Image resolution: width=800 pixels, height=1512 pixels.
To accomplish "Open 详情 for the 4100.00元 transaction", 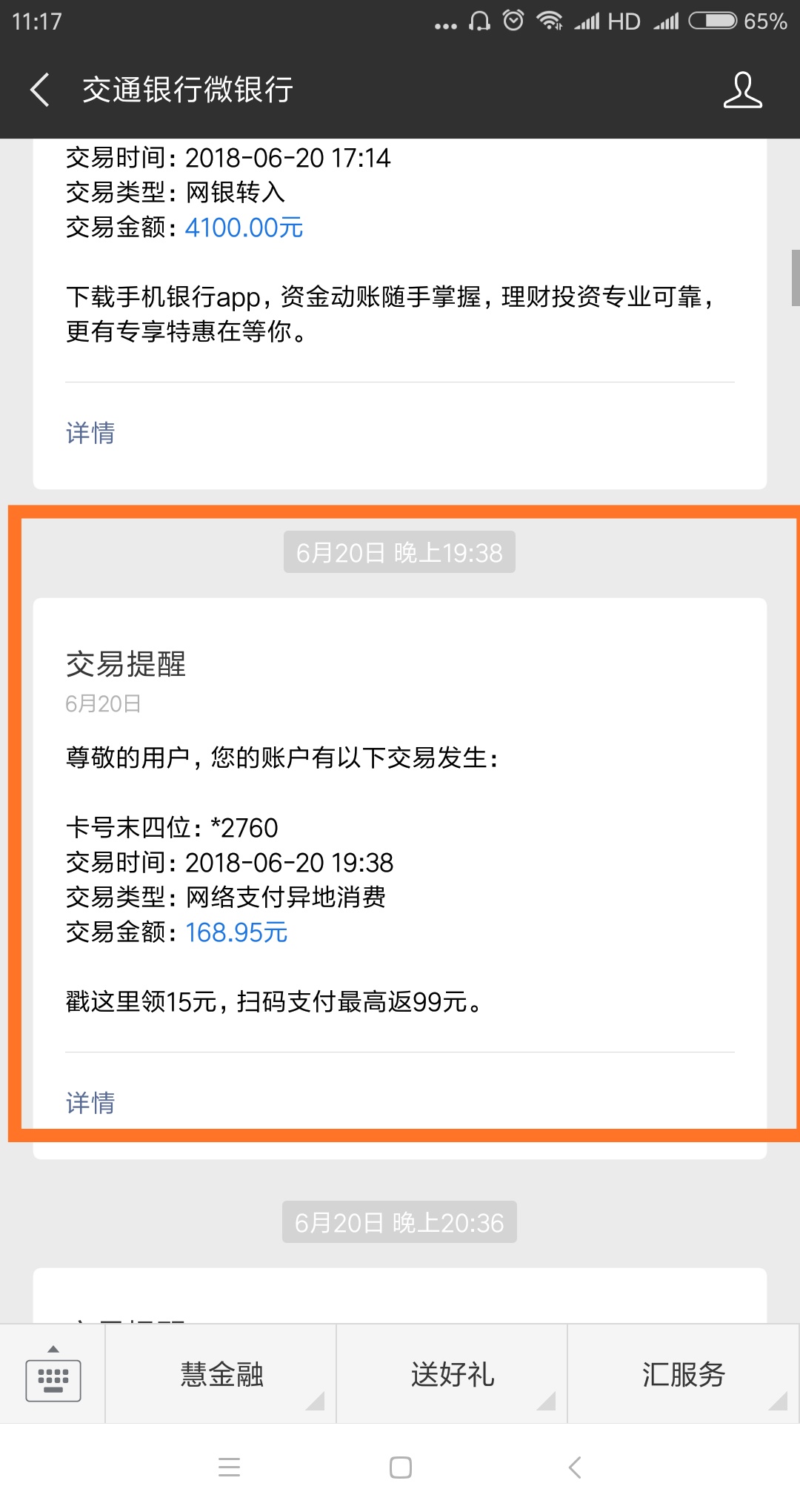I will pos(90,433).
